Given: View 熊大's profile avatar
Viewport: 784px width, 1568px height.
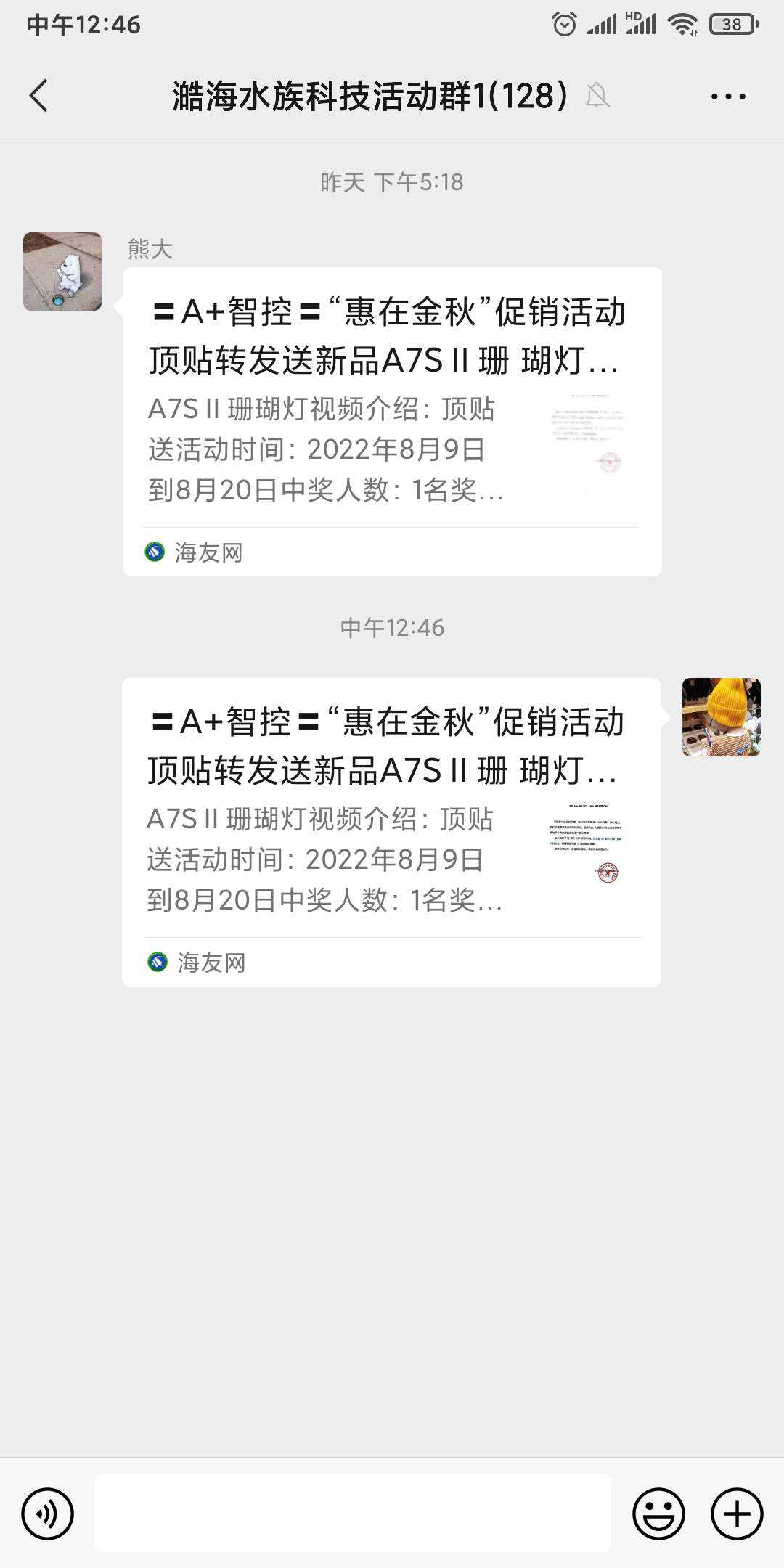Looking at the screenshot, I should pos(62,271).
